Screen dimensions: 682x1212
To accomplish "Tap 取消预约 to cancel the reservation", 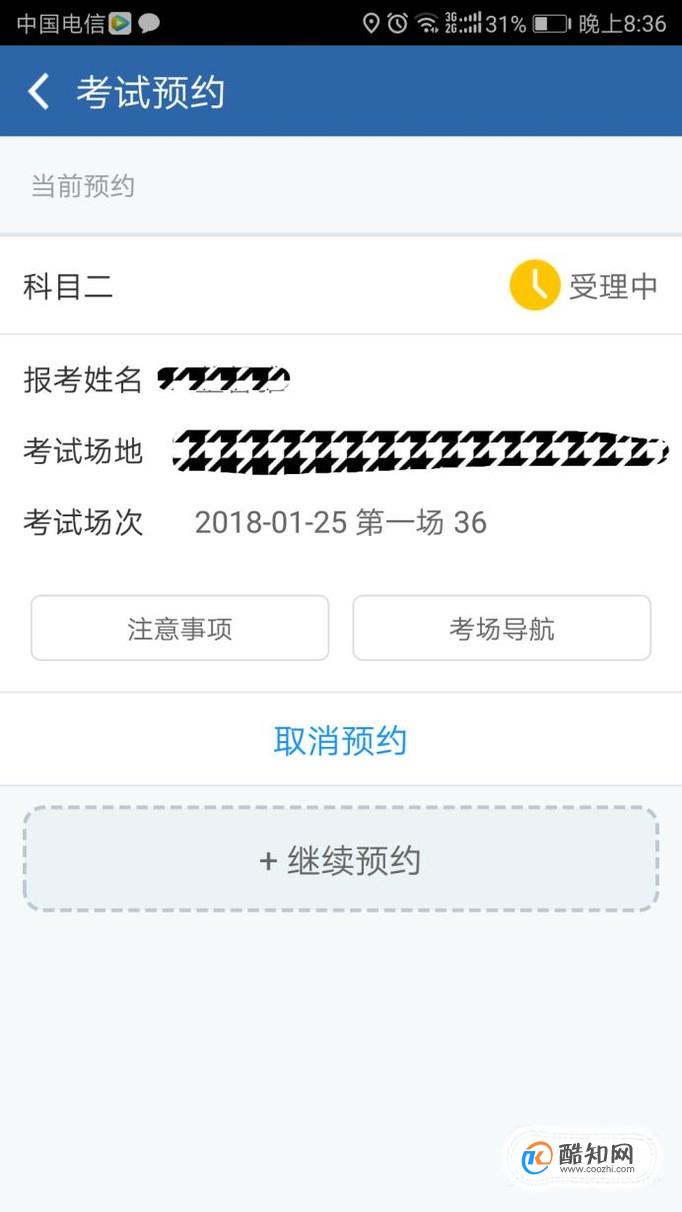I will pyautogui.click(x=340, y=741).
